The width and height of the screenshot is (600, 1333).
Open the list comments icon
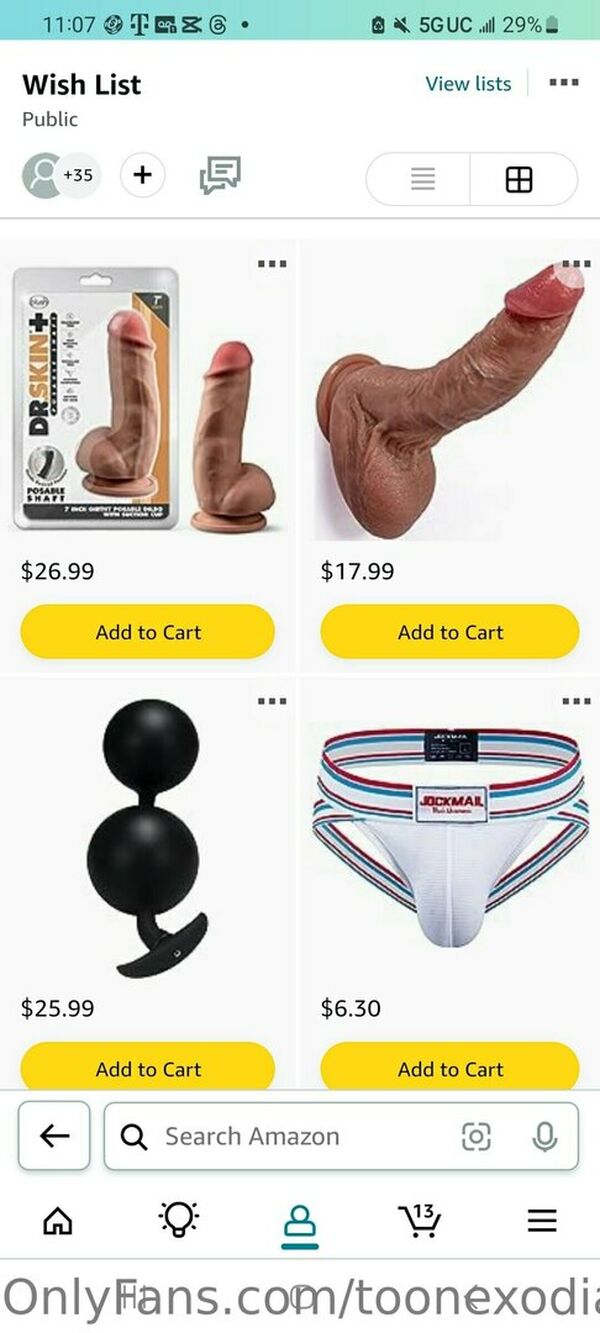[220, 176]
